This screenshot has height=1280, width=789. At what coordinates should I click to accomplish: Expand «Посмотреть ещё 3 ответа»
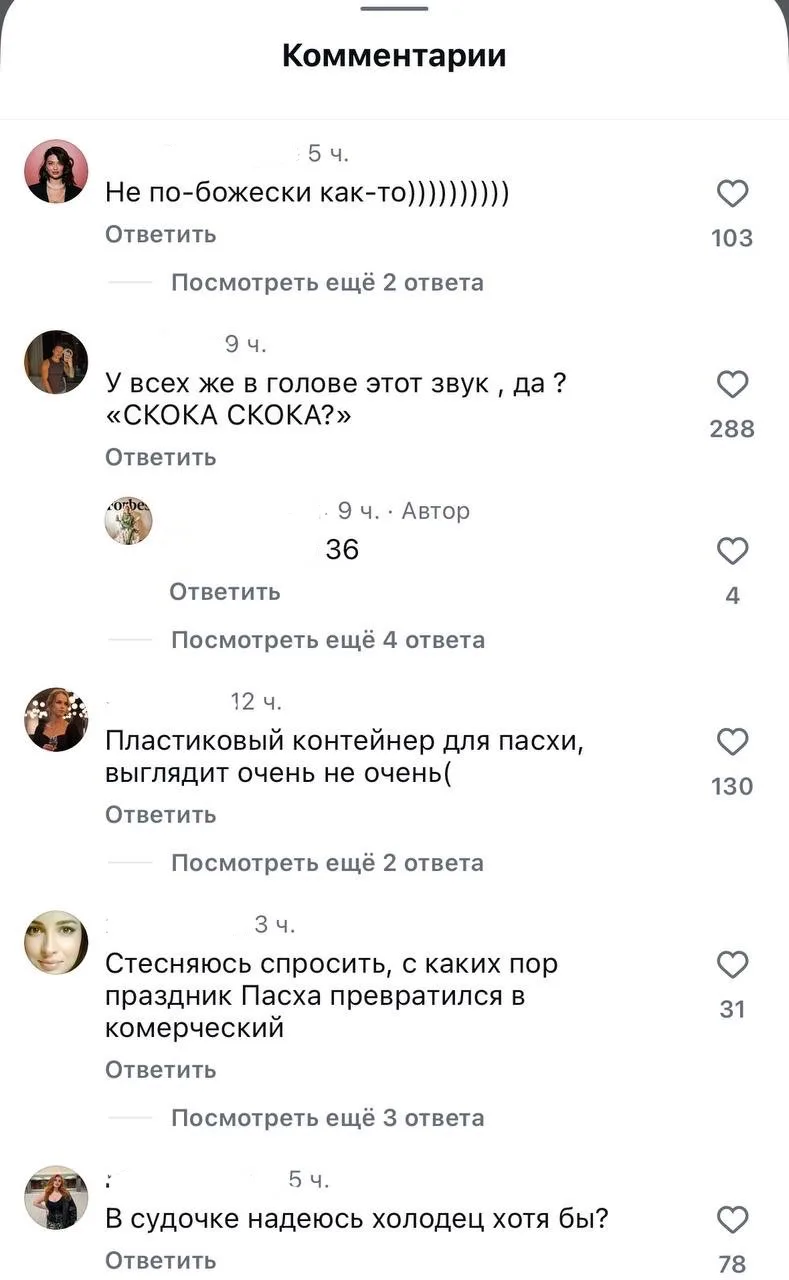click(x=327, y=1118)
